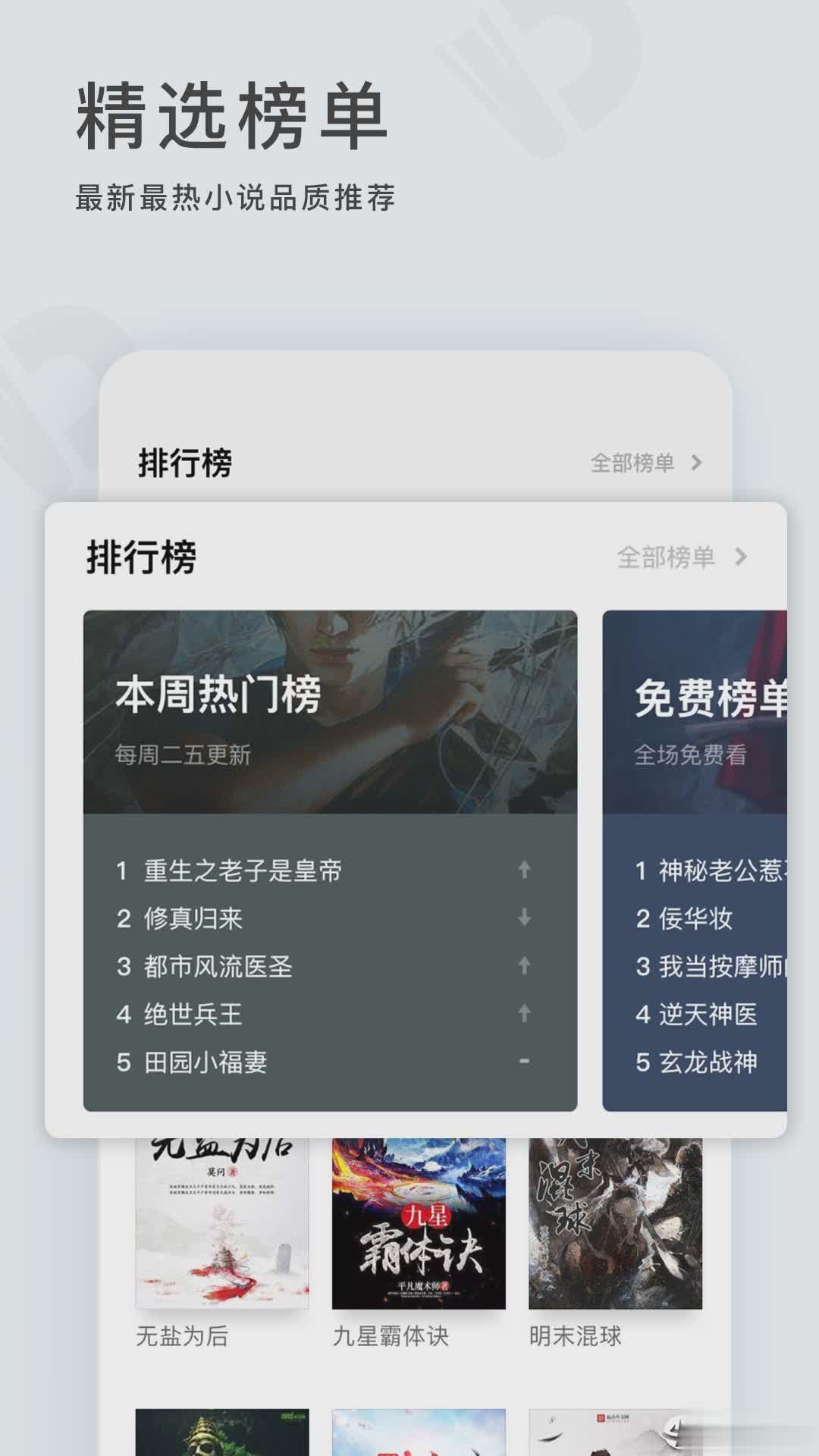The height and width of the screenshot is (1456, 819).
Task: Open the background 排行榜 panel title
Action: click(x=185, y=460)
